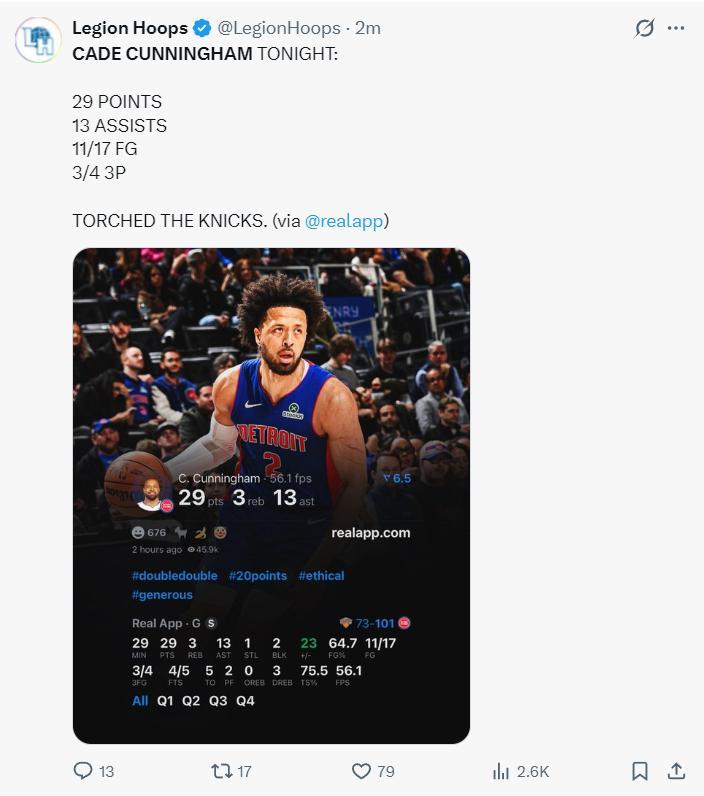Reply to the Legion Hoops post
704x796 pixels.
click(x=84, y=771)
